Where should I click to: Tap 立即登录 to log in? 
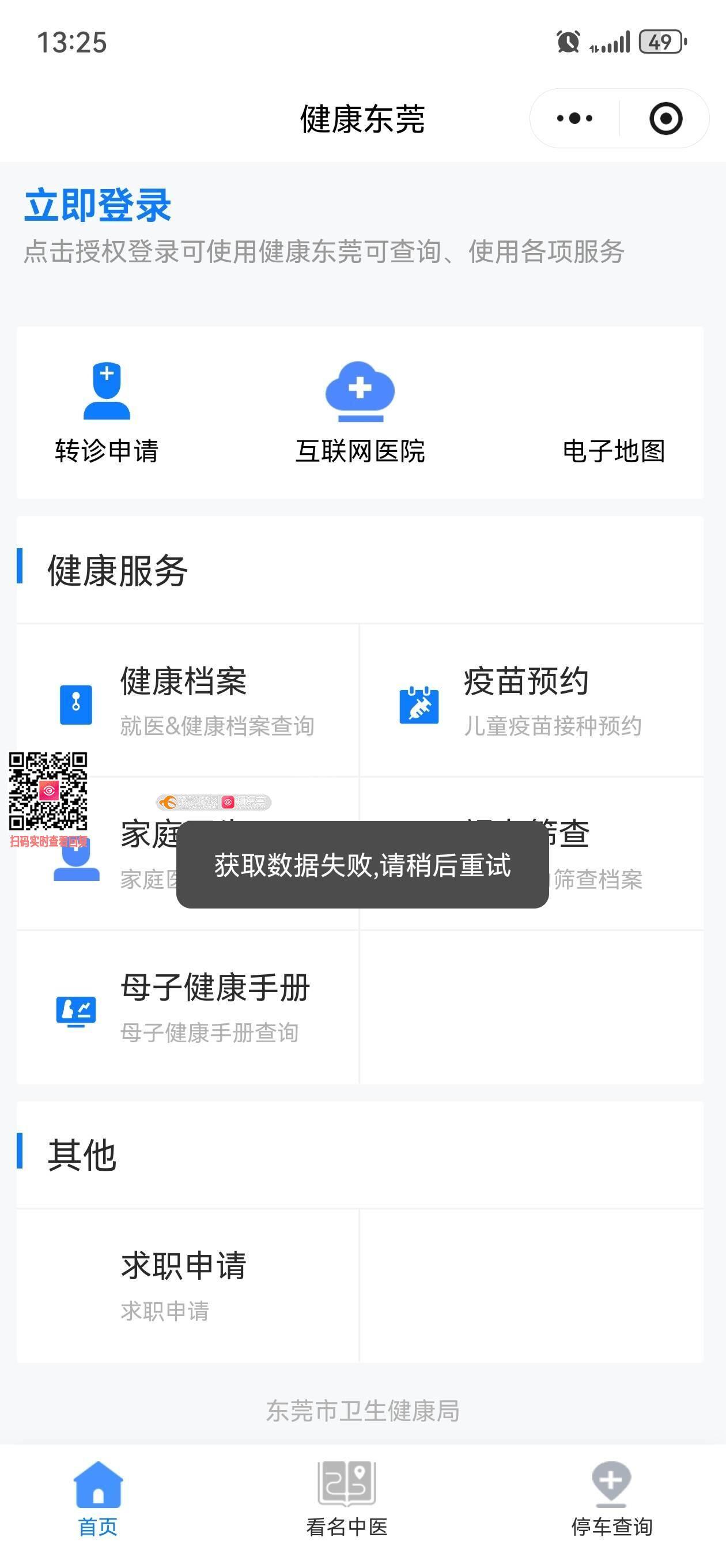(97, 205)
